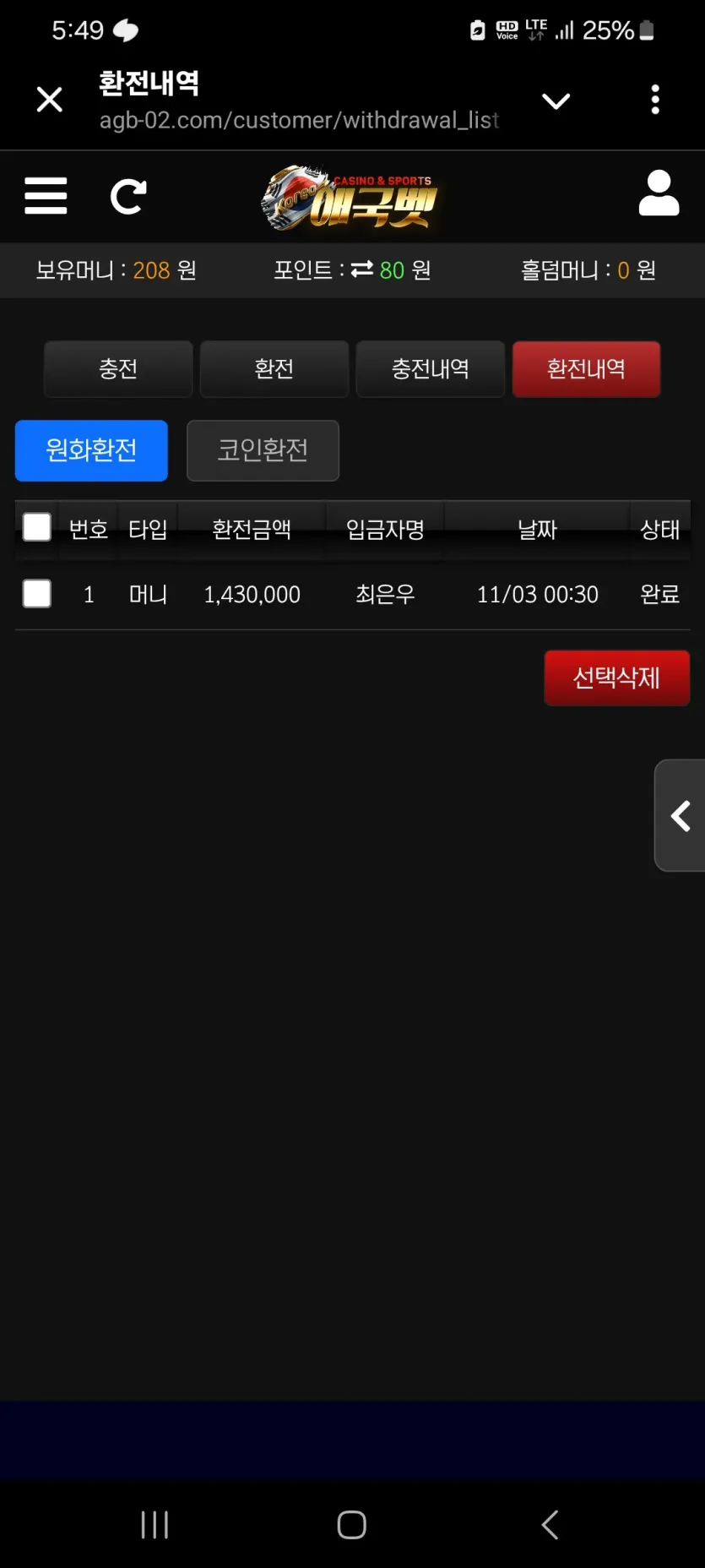View the 충전내역 history
Screen dimensions: 705x1568
click(431, 369)
